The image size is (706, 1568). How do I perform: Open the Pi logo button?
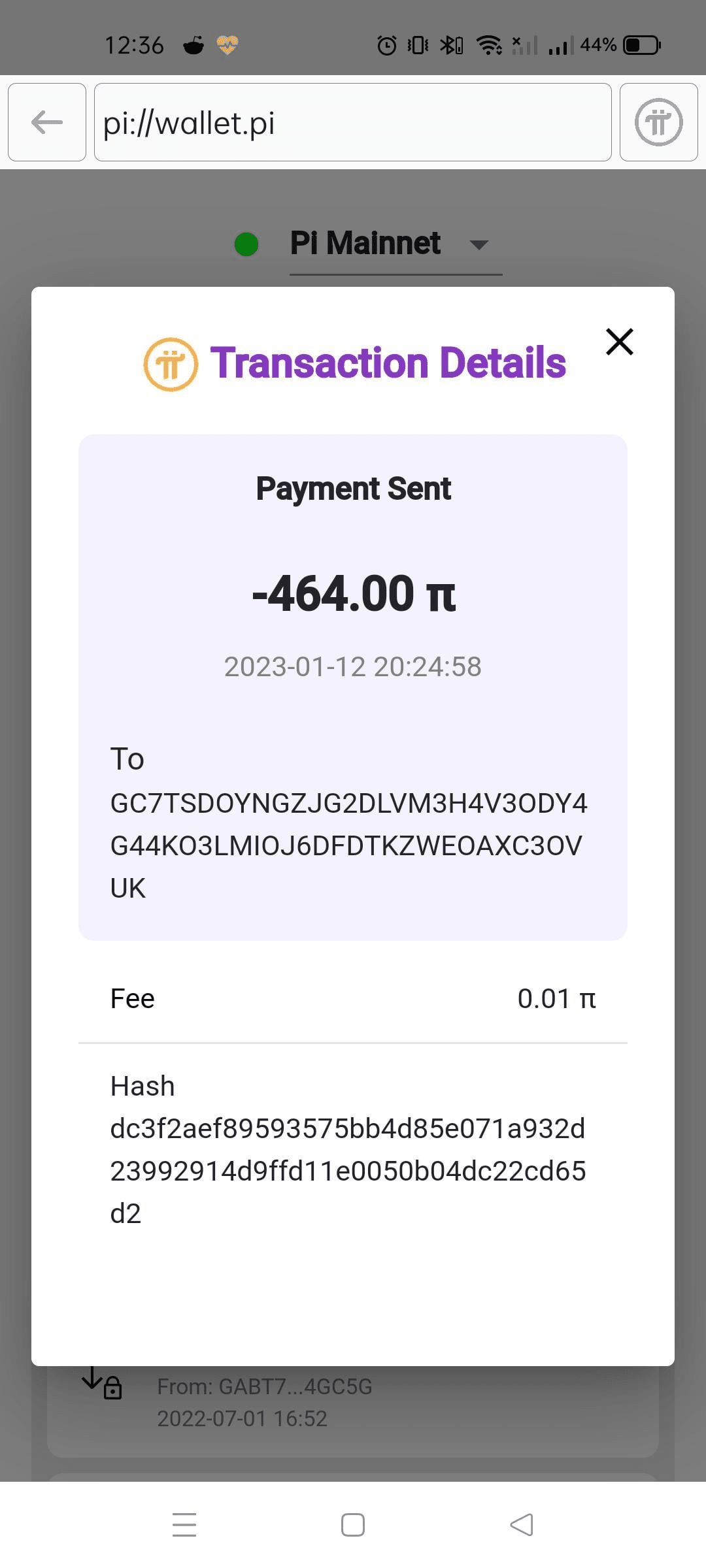(x=658, y=122)
